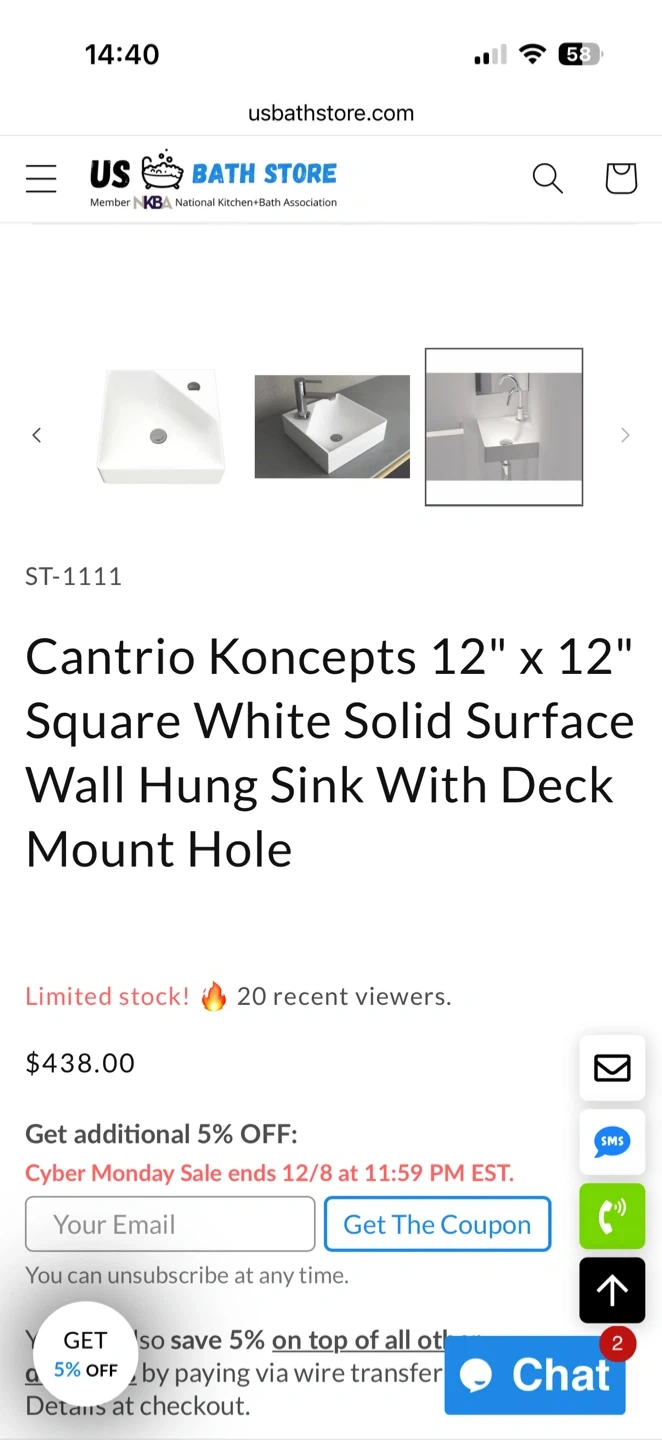Tap Get The Coupon button
This screenshot has width=662, height=1440.
(437, 1224)
